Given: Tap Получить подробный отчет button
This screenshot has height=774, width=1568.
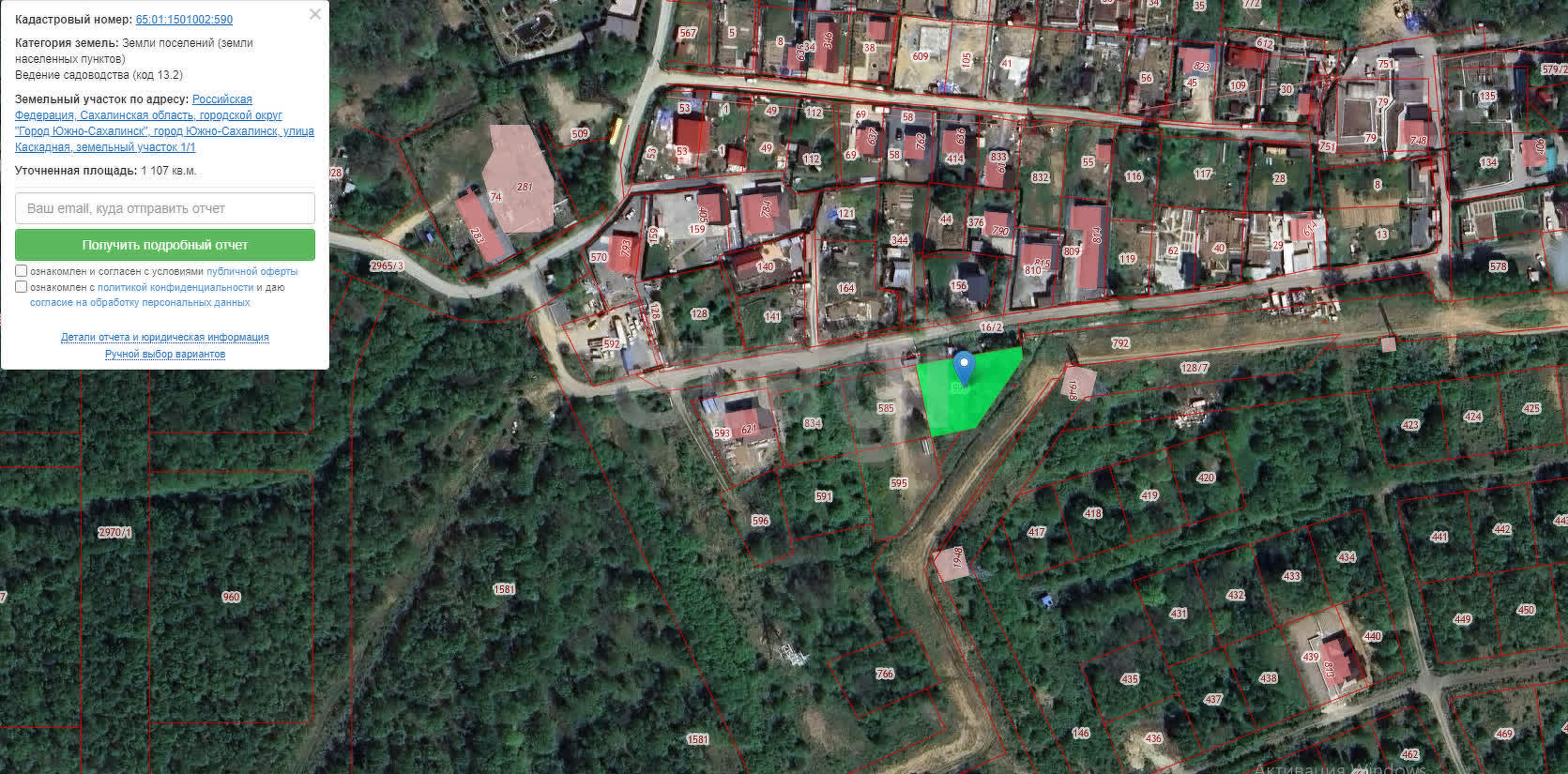Looking at the screenshot, I should tap(165, 245).
